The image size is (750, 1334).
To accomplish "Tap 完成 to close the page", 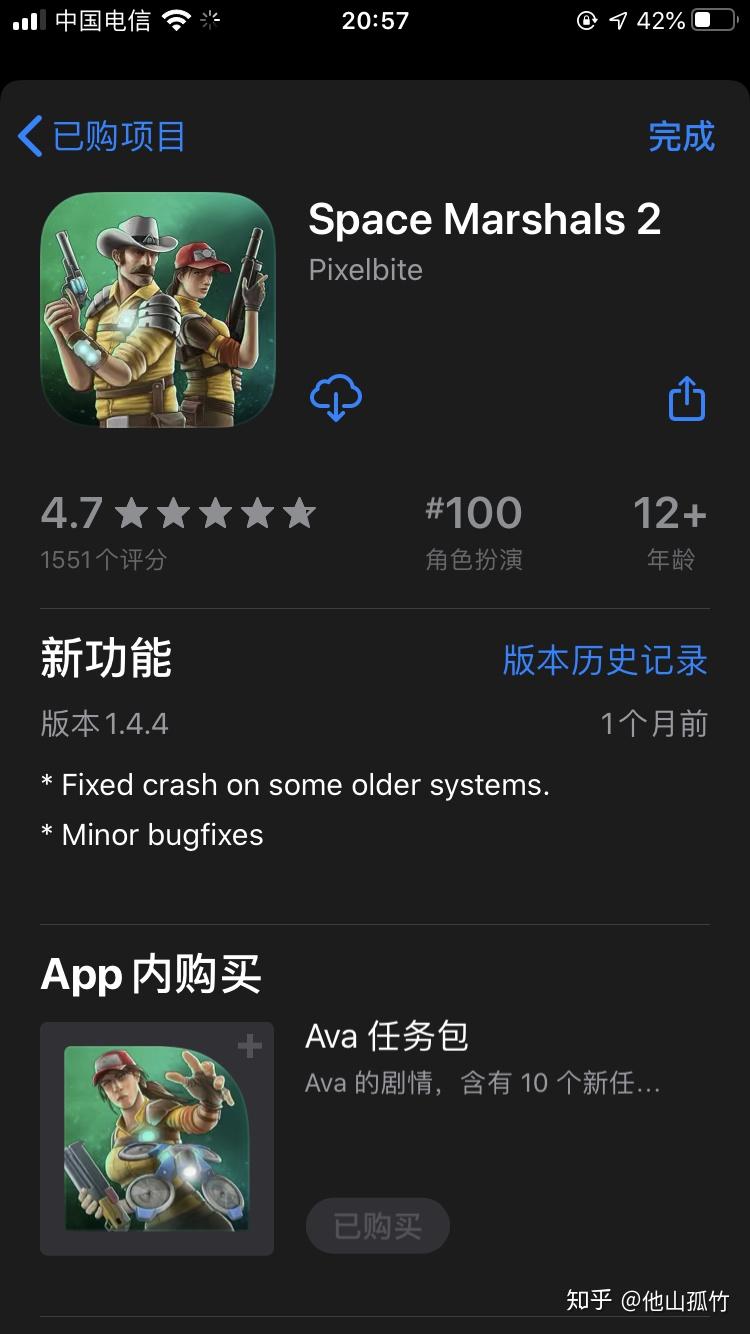I will coord(681,136).
